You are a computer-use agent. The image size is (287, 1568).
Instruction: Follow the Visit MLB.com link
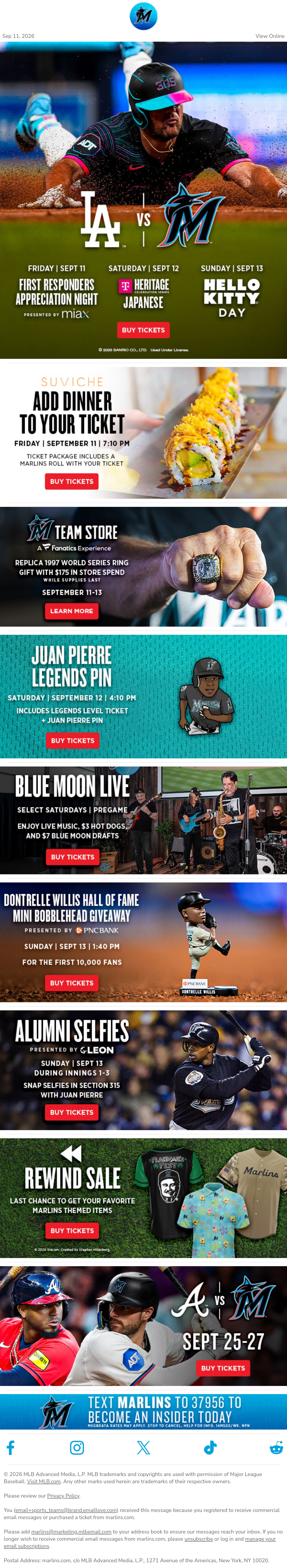(x=44, y=1482)
